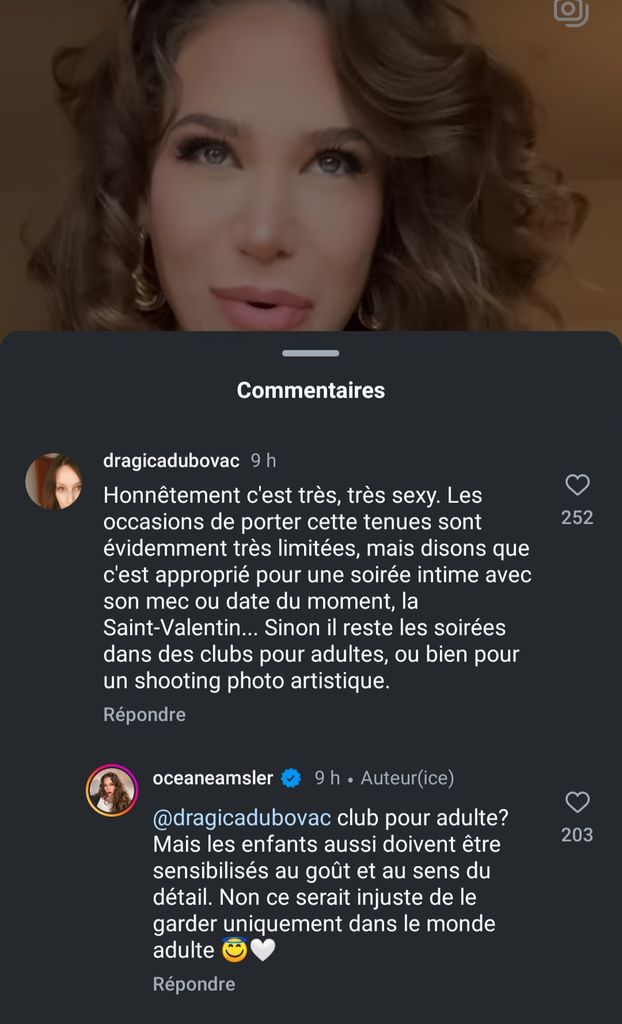The width and height of the screenshot is (622, 1024).
Task: Like oceaneamsler's reply
Action: 577,803
